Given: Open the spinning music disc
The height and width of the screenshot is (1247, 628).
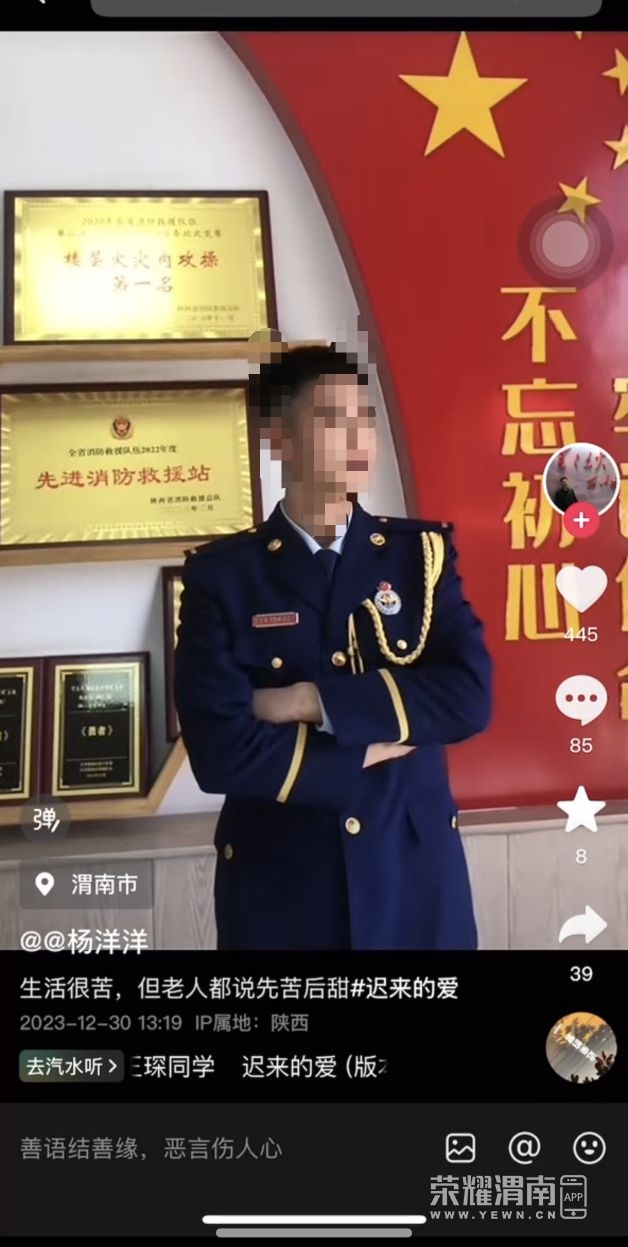Looking at the screenshot, I should (581, 1048).
